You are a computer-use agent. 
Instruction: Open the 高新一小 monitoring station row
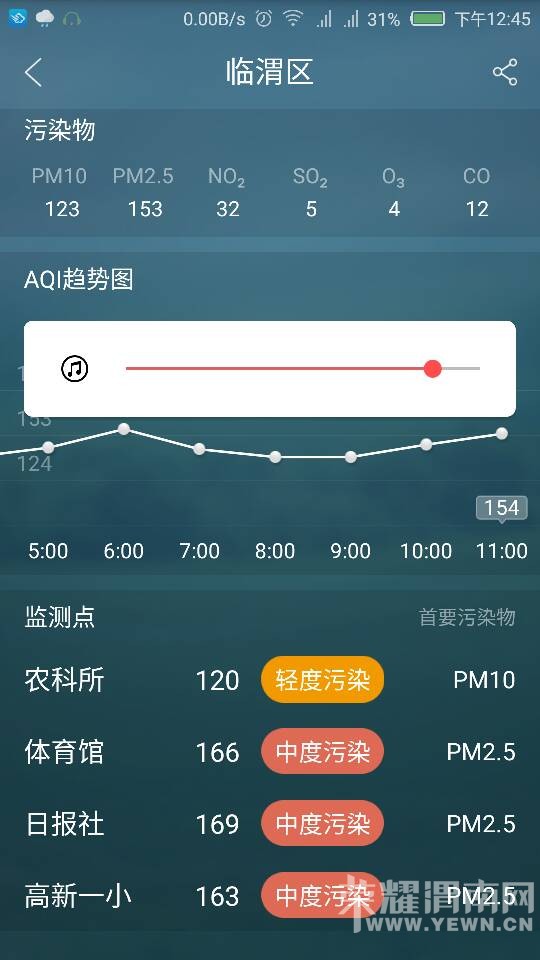point(270,896)
